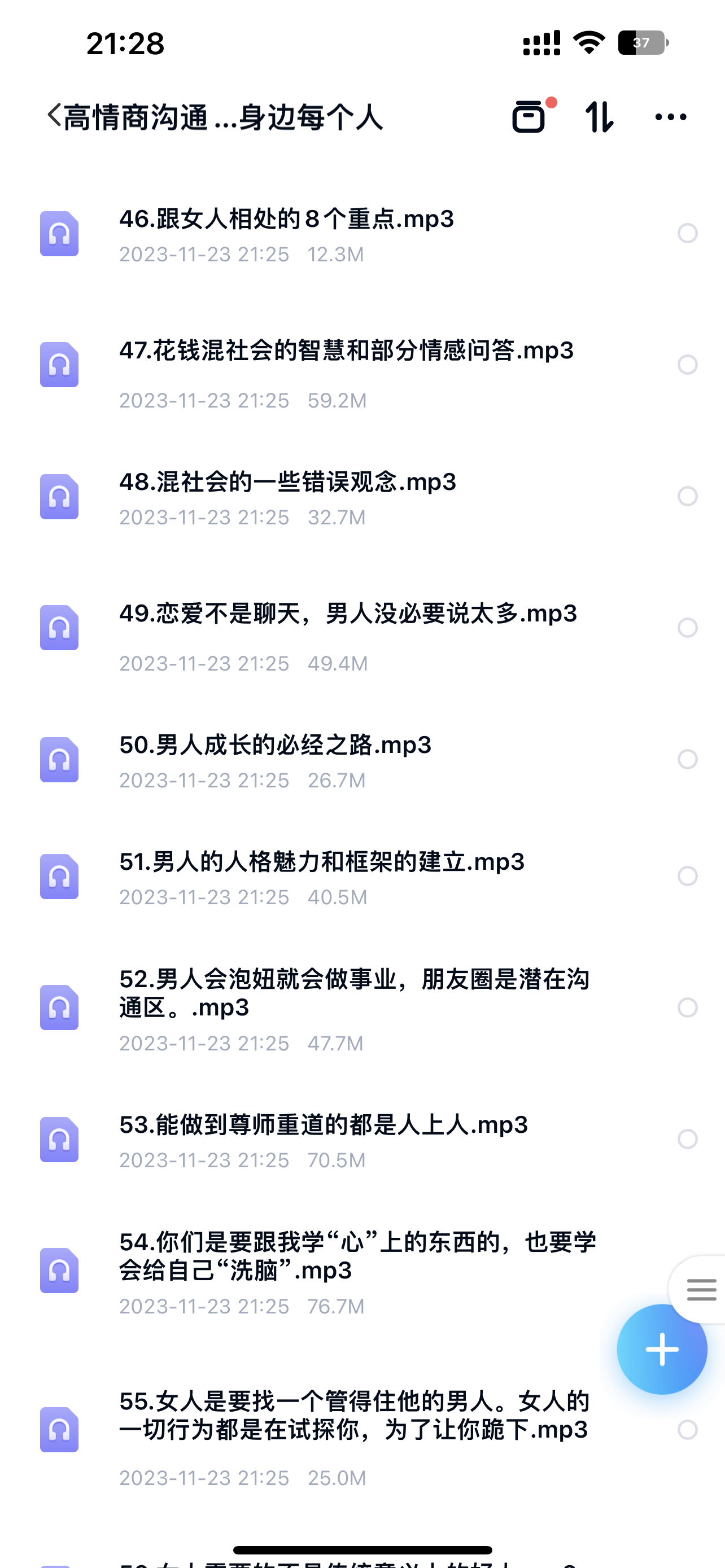Choose the selection circle for file 55

pyautogui.click(x=687, y=1430)
